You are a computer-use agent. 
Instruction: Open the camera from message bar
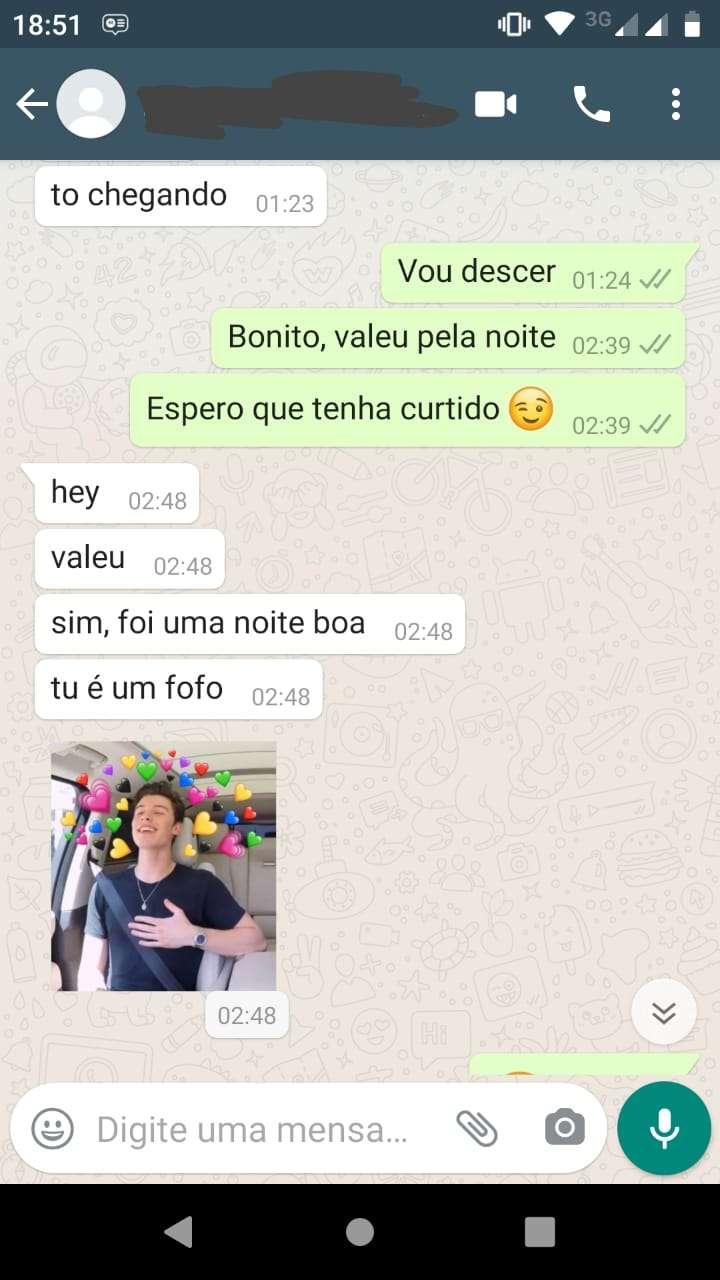565,1128
